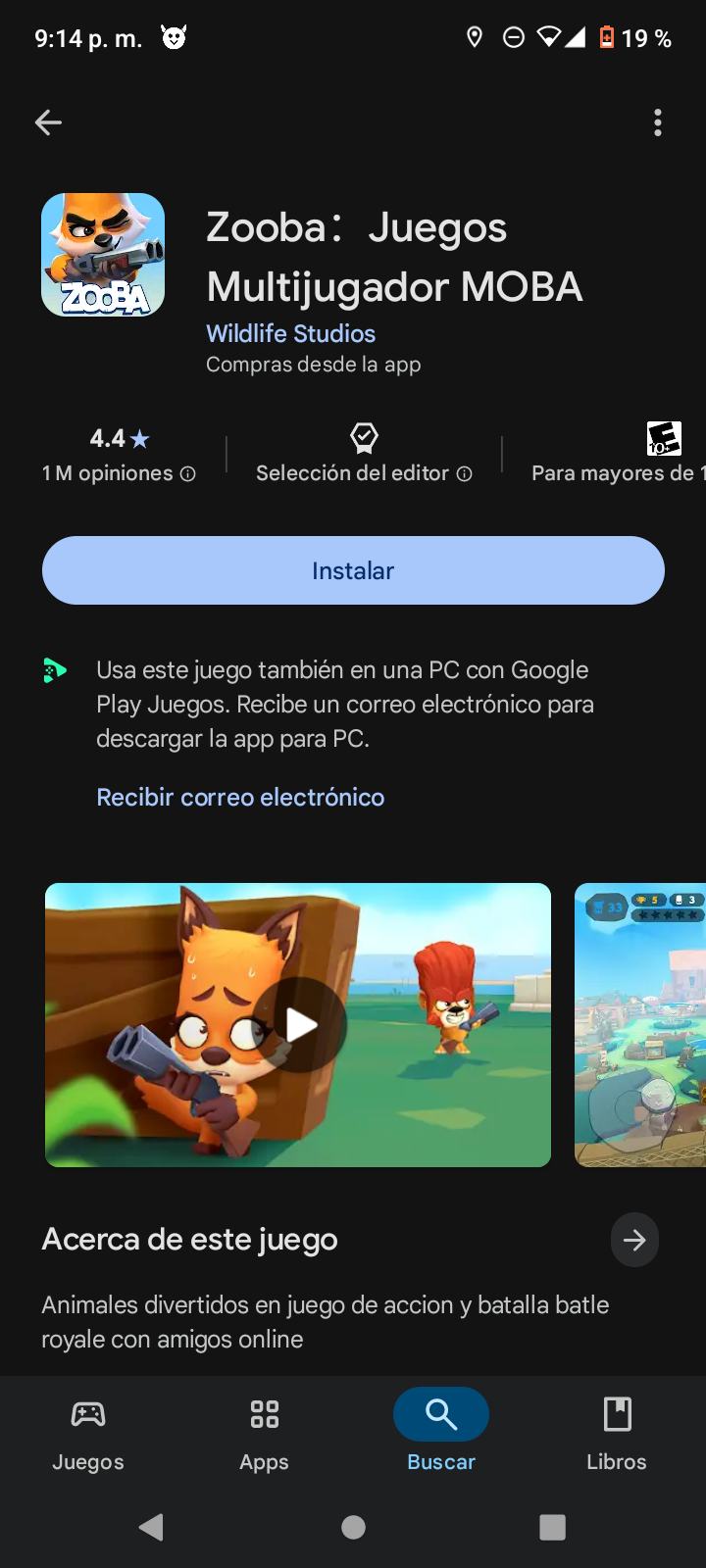Open Wildlife Studios developer page

coord(290,333)
